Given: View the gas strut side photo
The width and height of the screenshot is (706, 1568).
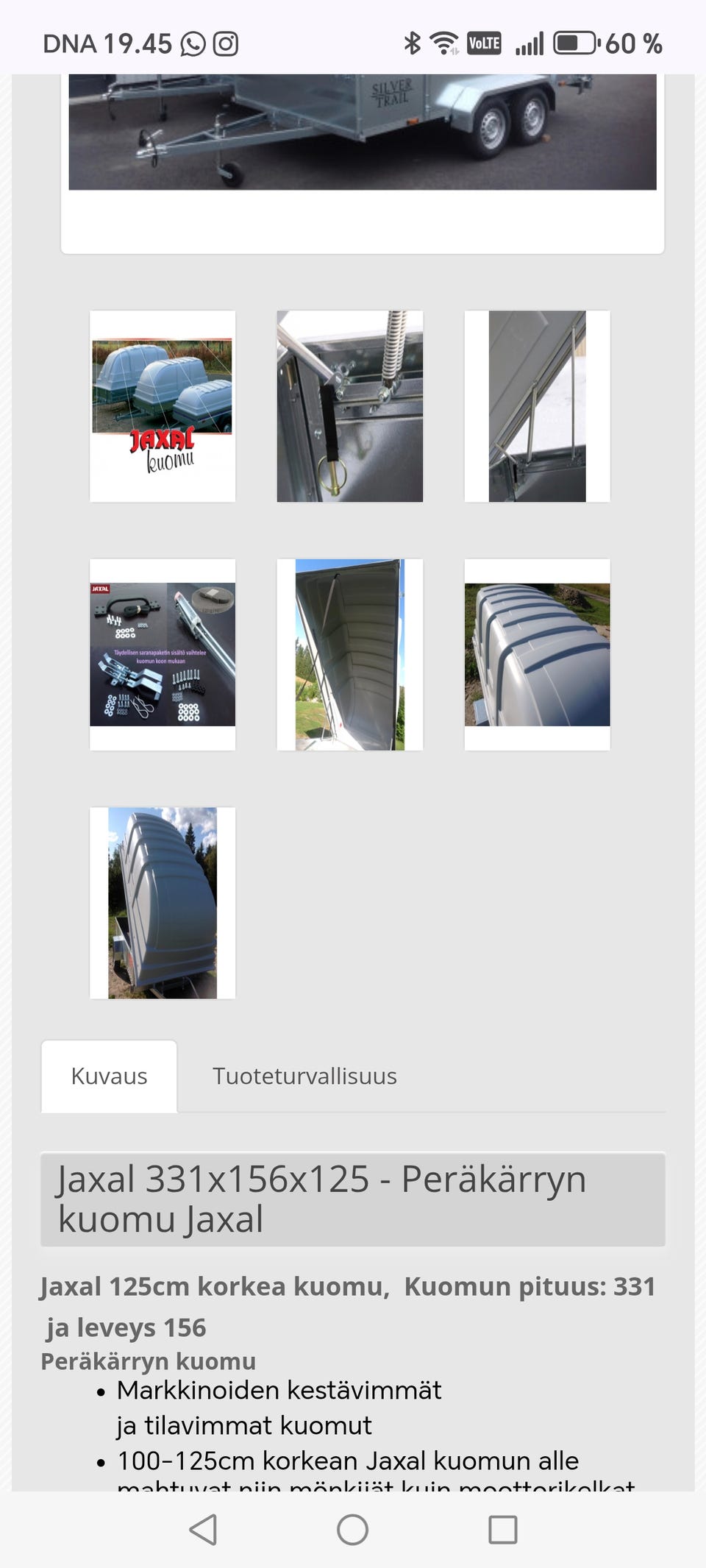Looking at the screenshot, I should pos(537,406).
